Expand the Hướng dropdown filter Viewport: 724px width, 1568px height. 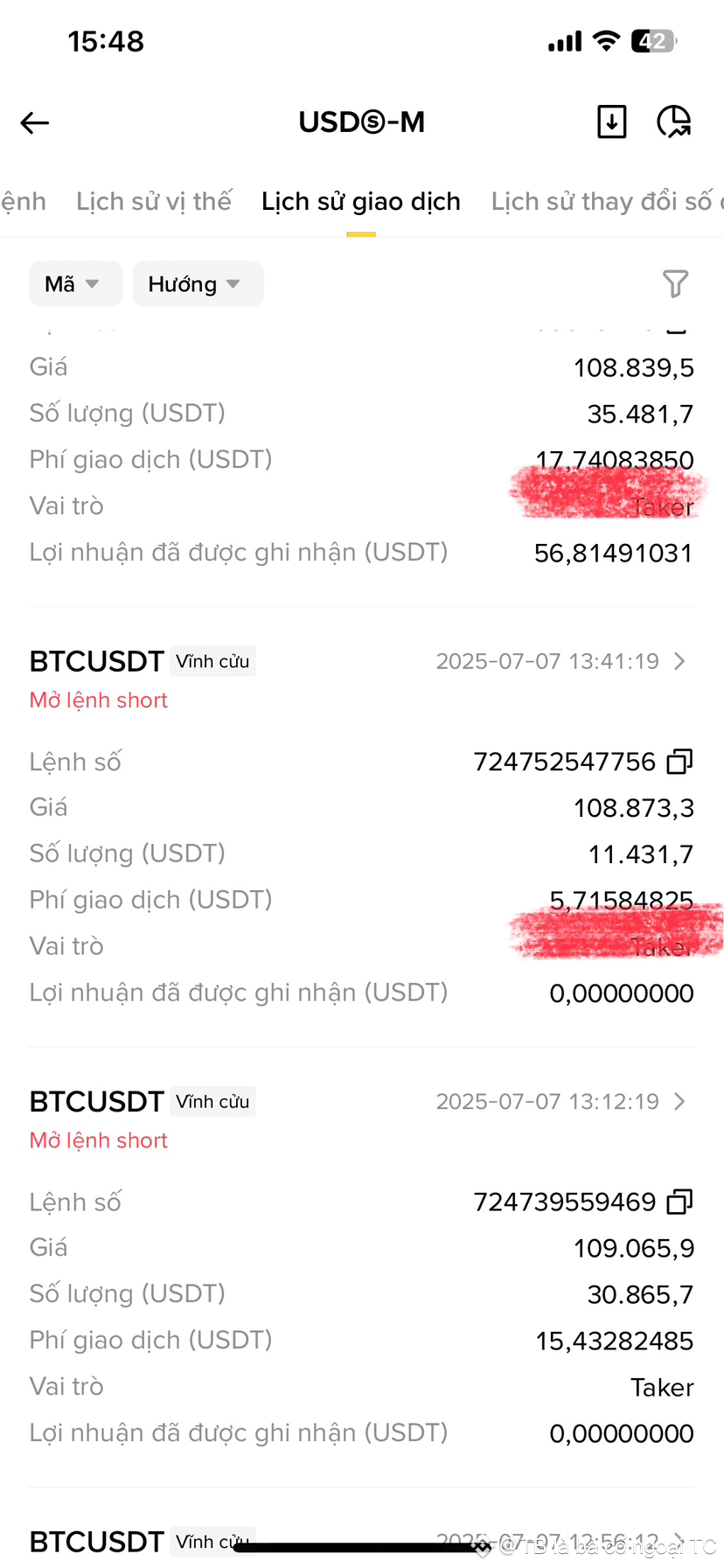coord(198,284)
